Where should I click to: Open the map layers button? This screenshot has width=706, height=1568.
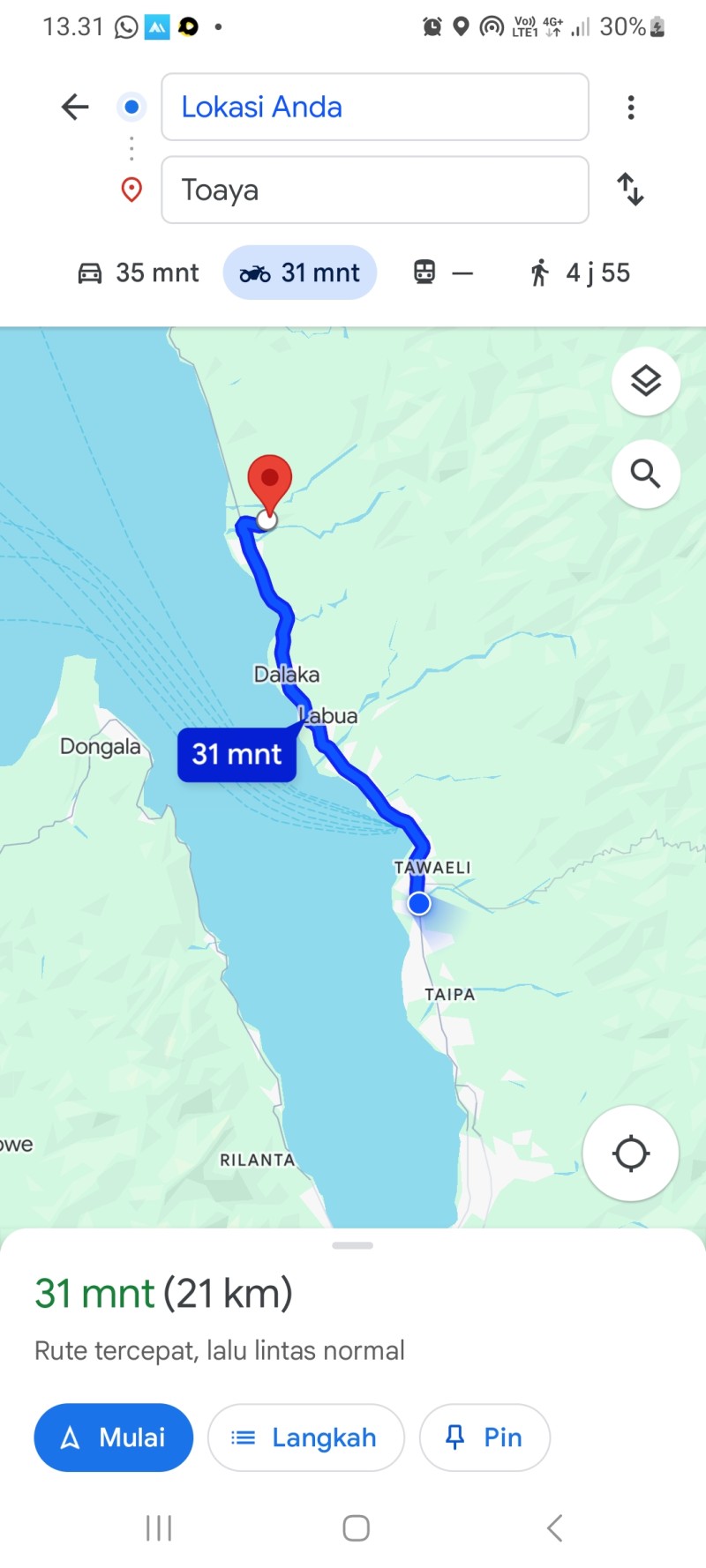pos(646,381)
